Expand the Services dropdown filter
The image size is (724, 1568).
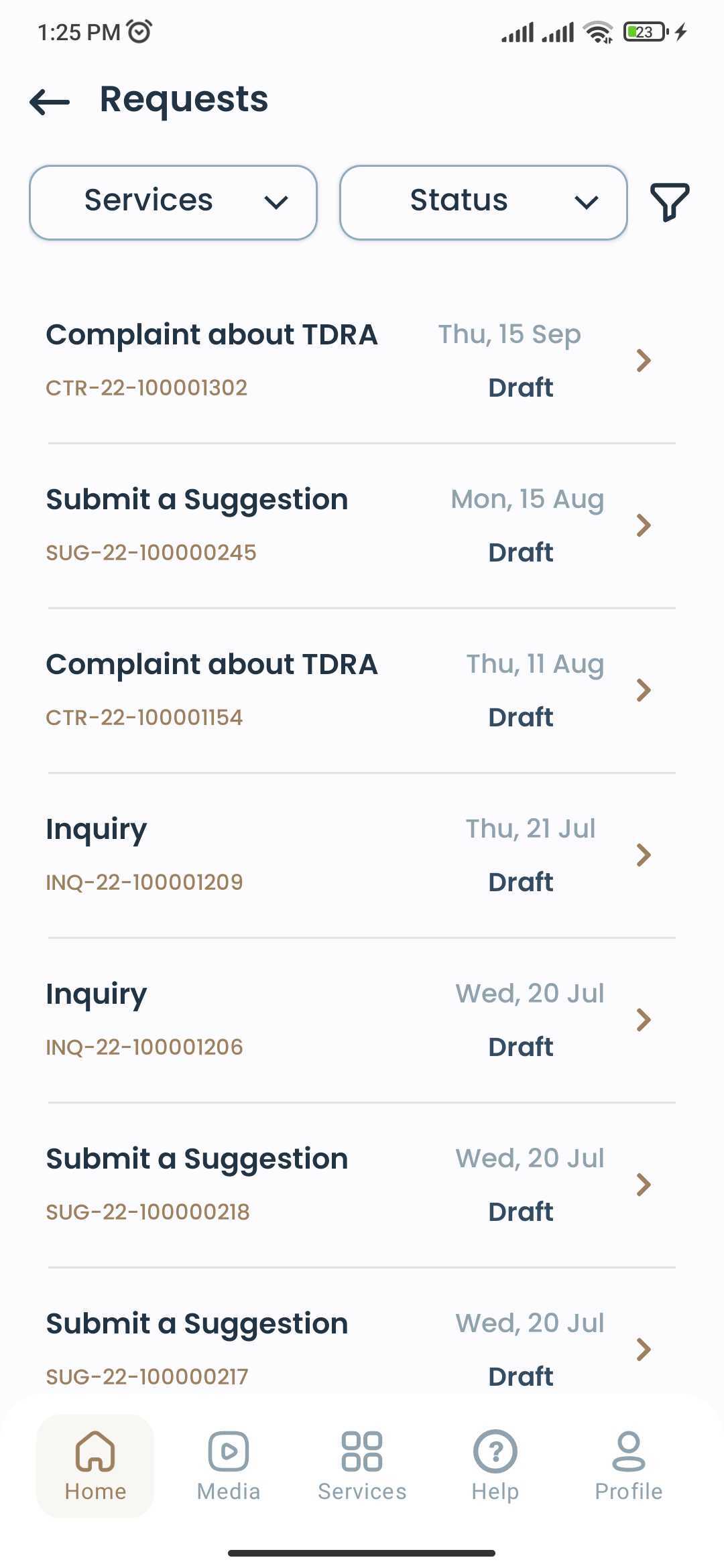point(173,202)
